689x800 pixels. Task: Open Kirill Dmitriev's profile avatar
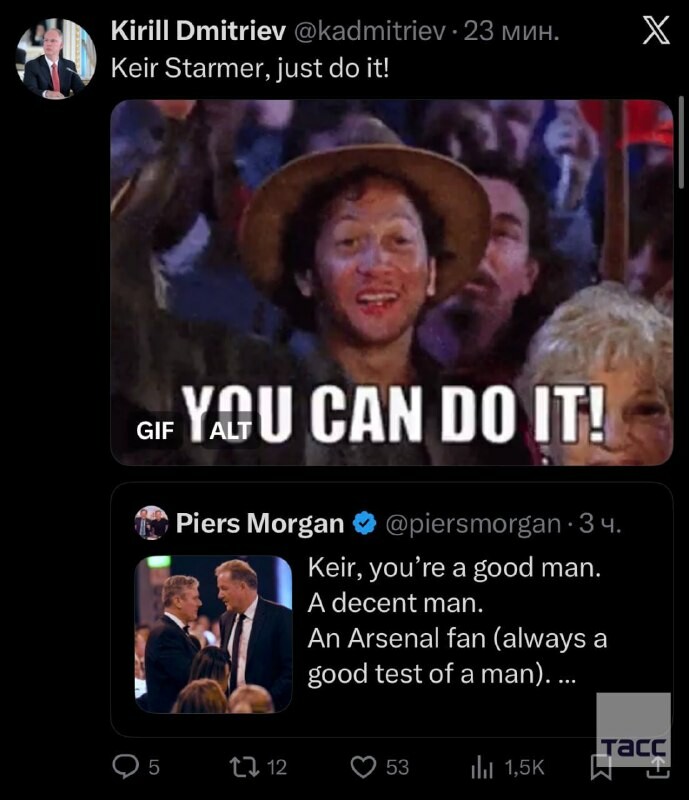click(55, 59)
